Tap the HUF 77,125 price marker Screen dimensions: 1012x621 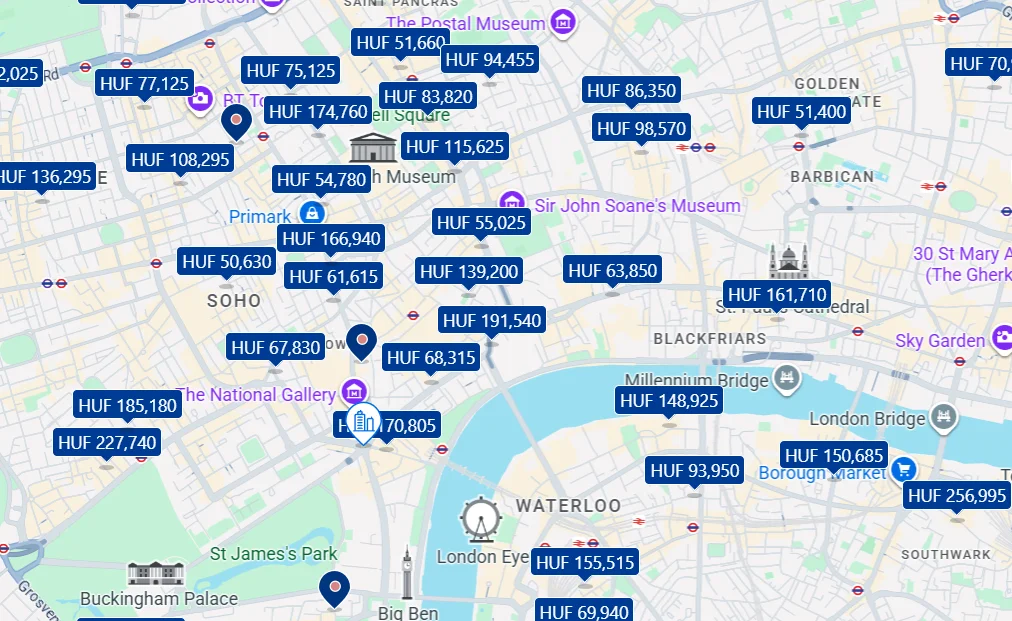pos(145,83)
